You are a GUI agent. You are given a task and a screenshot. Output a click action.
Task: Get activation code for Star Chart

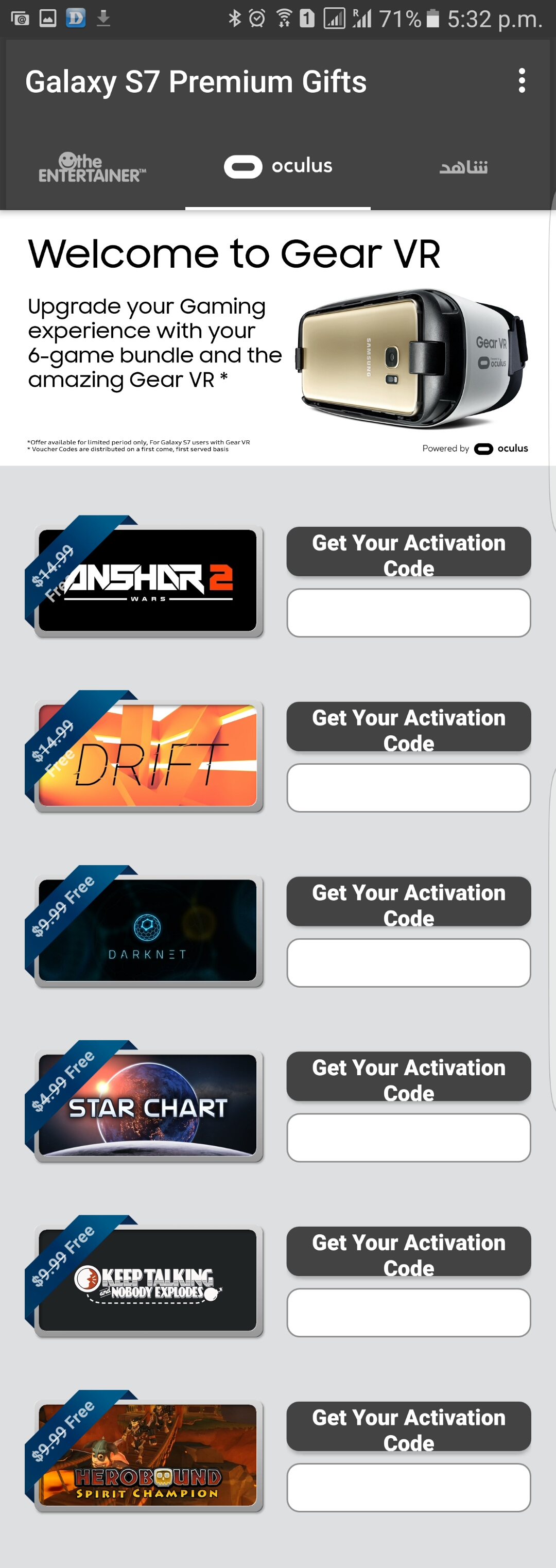coord(408,1076)
